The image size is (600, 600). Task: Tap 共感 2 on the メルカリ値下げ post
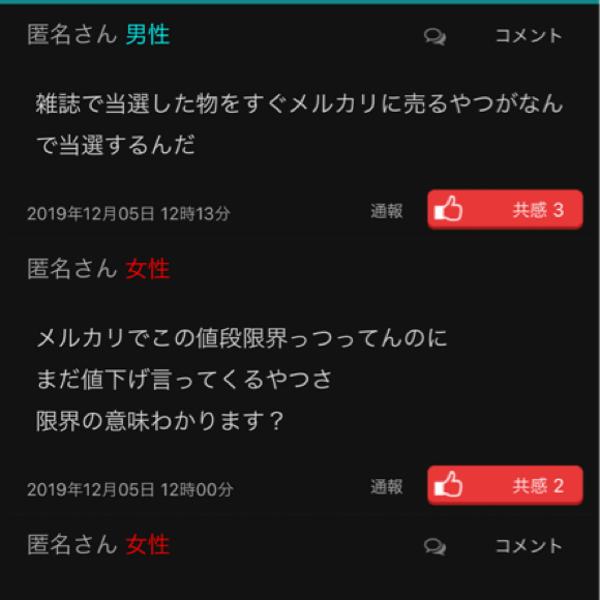[504, 486]
